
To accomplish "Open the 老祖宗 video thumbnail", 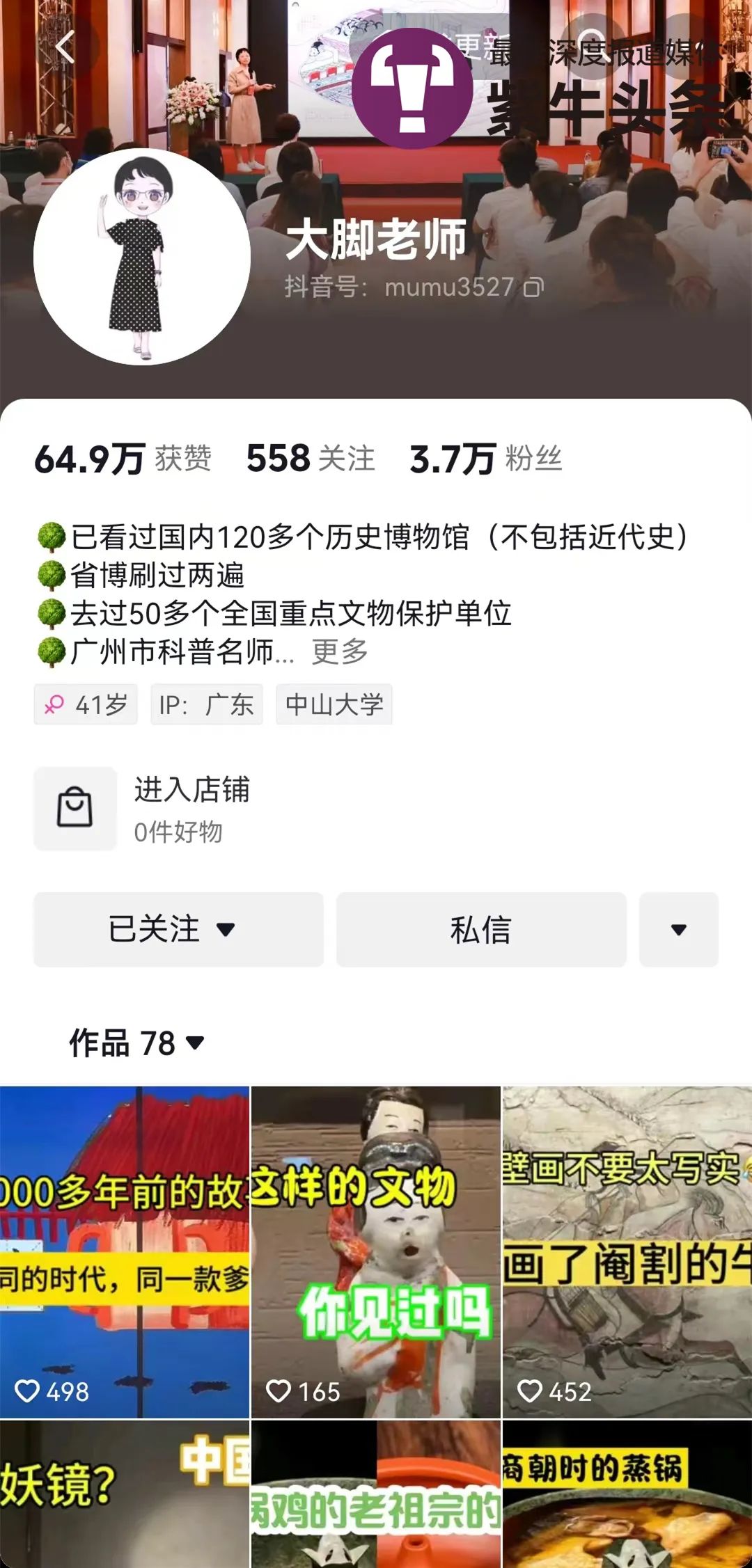I will click(x=375, y=1494).
